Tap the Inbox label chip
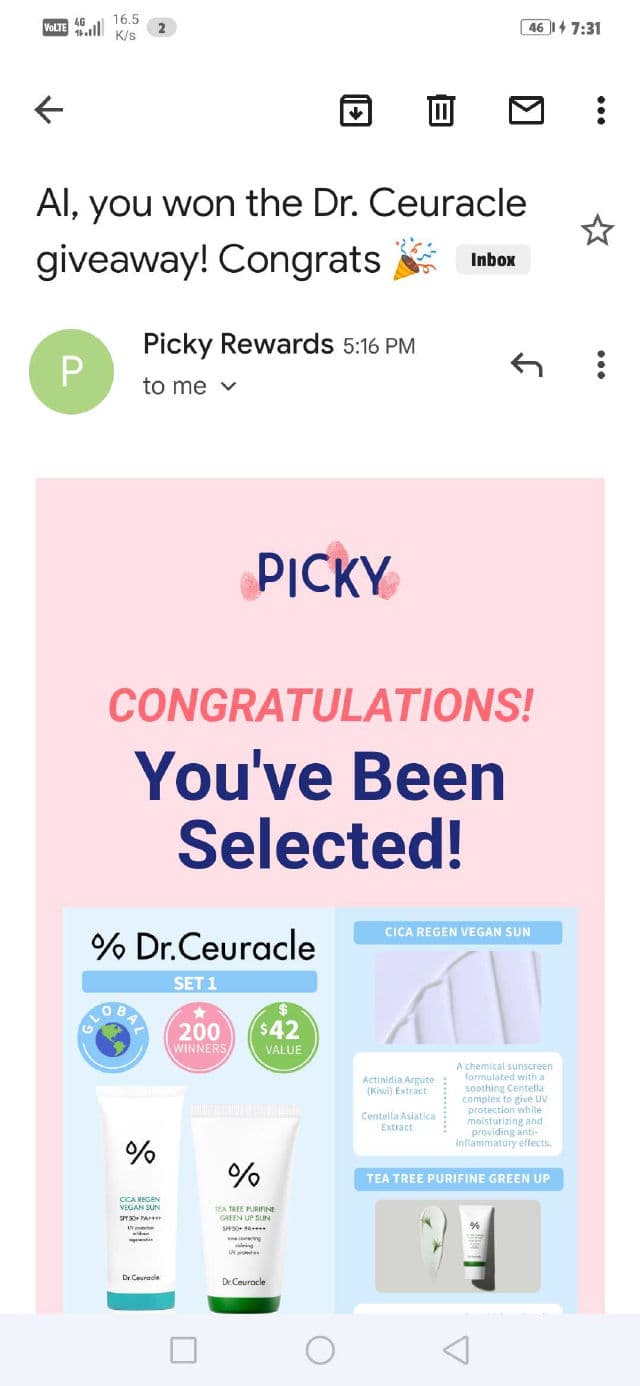 pyautogui.click(x=493, y=260)
